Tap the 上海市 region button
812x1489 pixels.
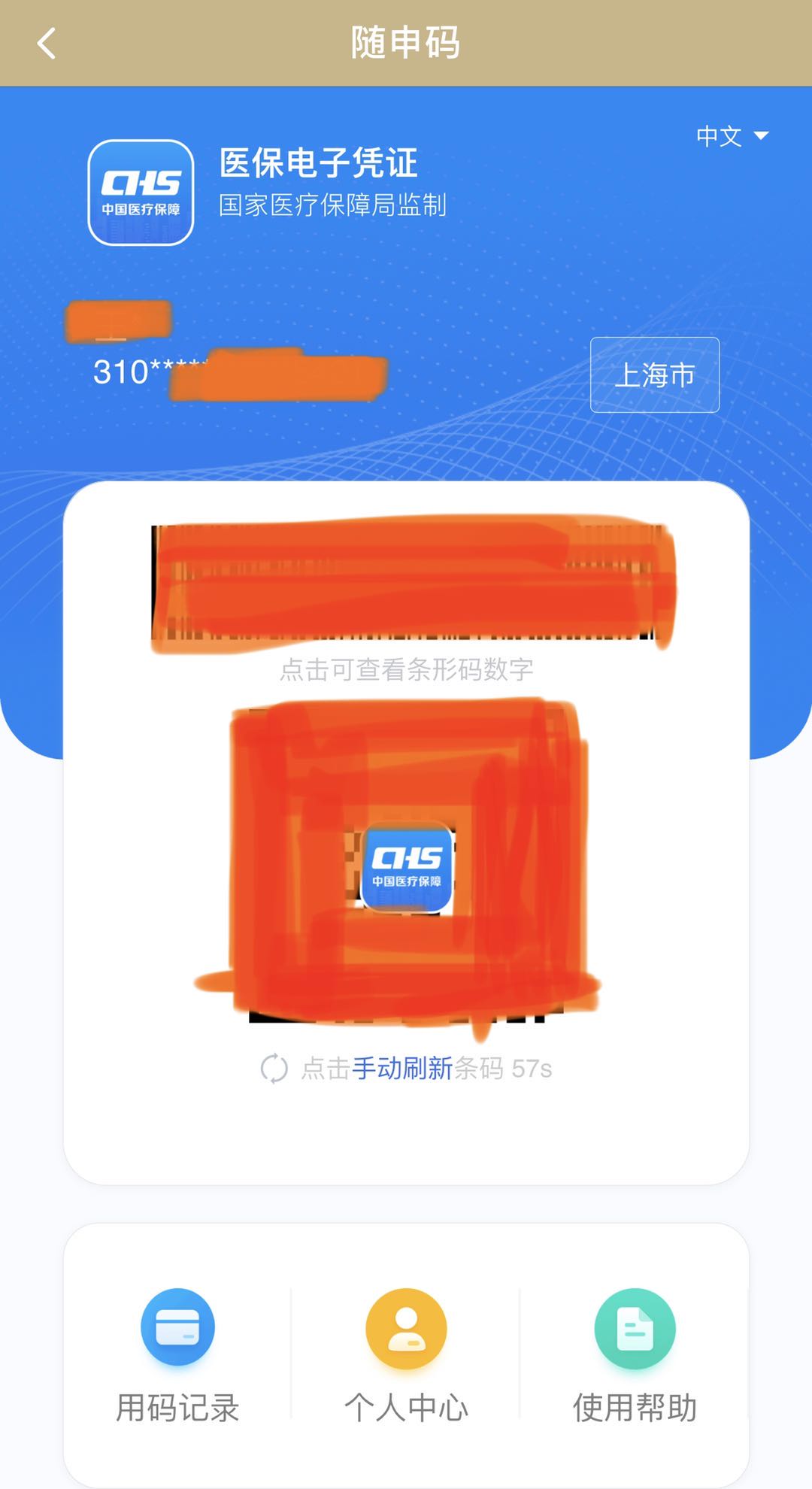pyautogui.click(x=654, y=375)
